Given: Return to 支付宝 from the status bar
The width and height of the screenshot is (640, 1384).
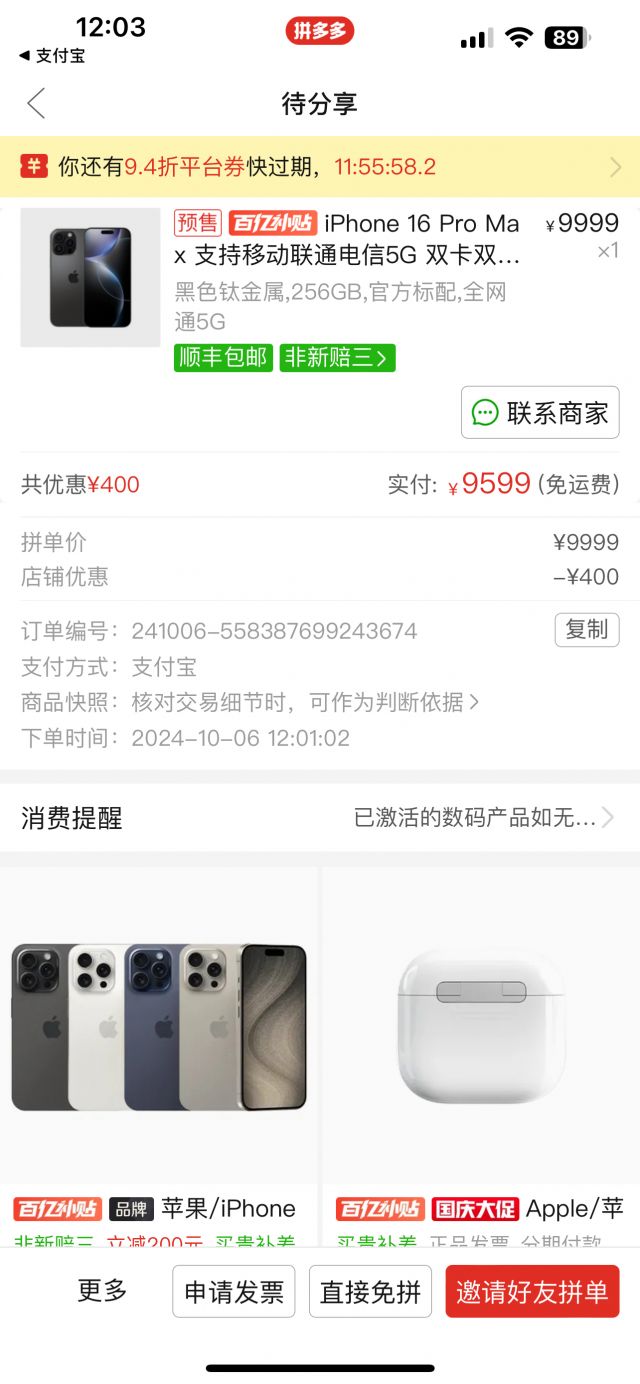Looking at the screenshot, I should click(52, 56).
